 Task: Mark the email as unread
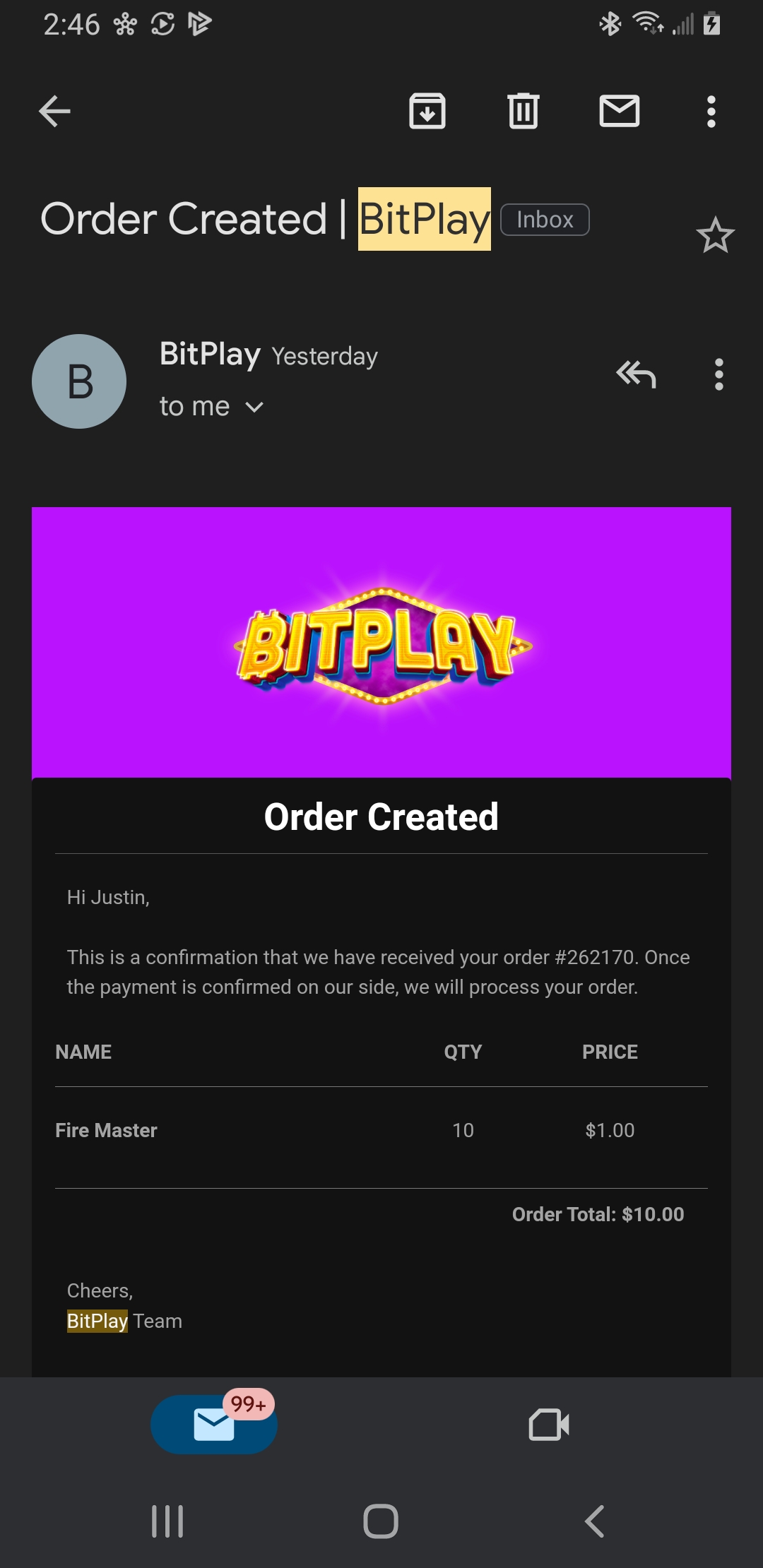pos(619,112)
